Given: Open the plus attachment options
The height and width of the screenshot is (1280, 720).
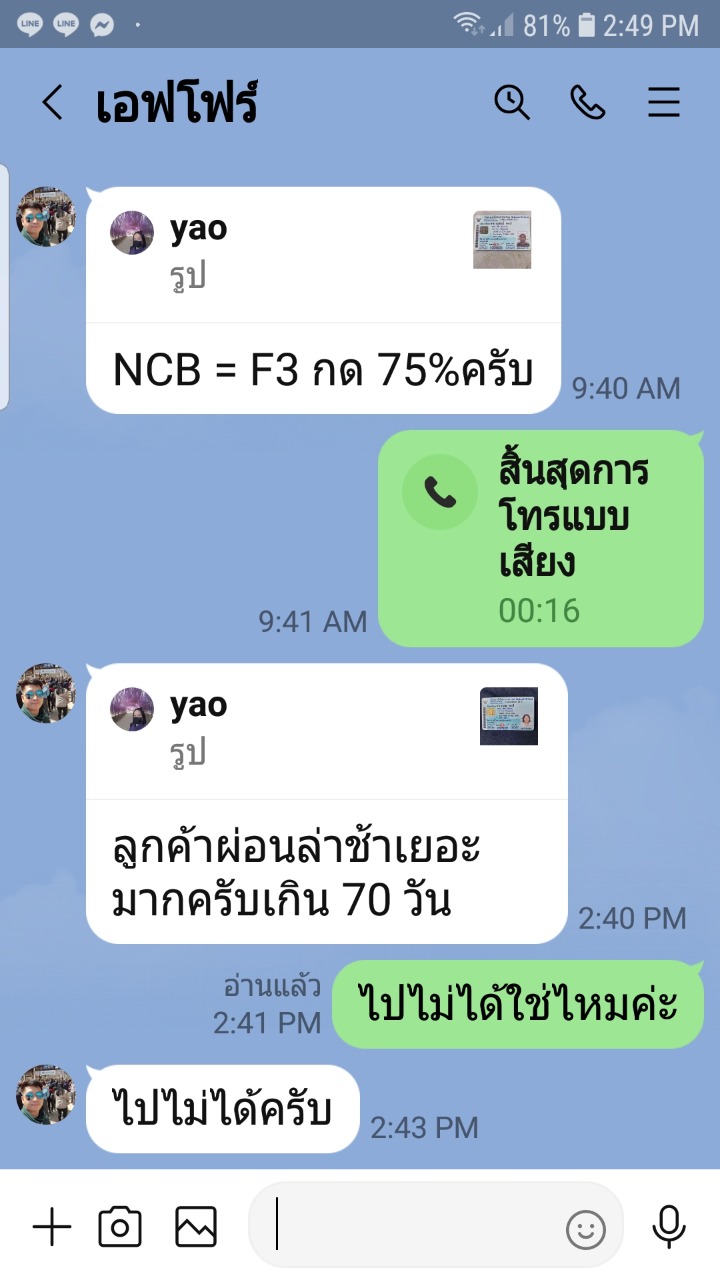Looking at the screenshot, I should 52,1226.
